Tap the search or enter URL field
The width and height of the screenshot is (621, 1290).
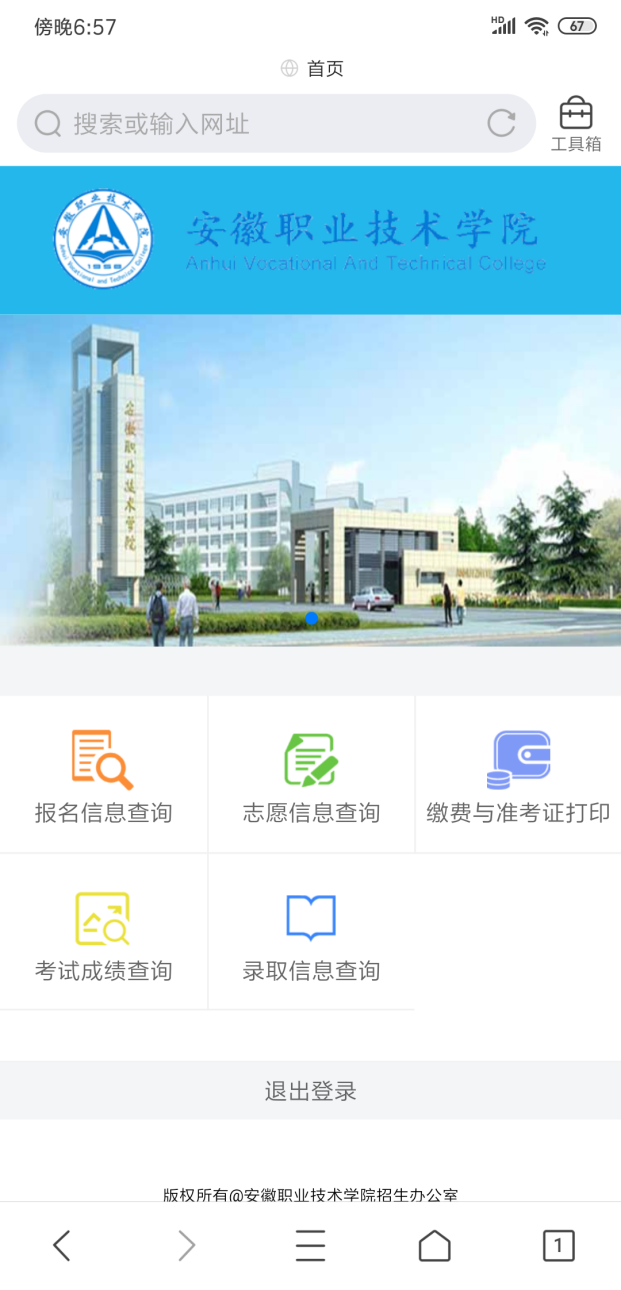260,124
